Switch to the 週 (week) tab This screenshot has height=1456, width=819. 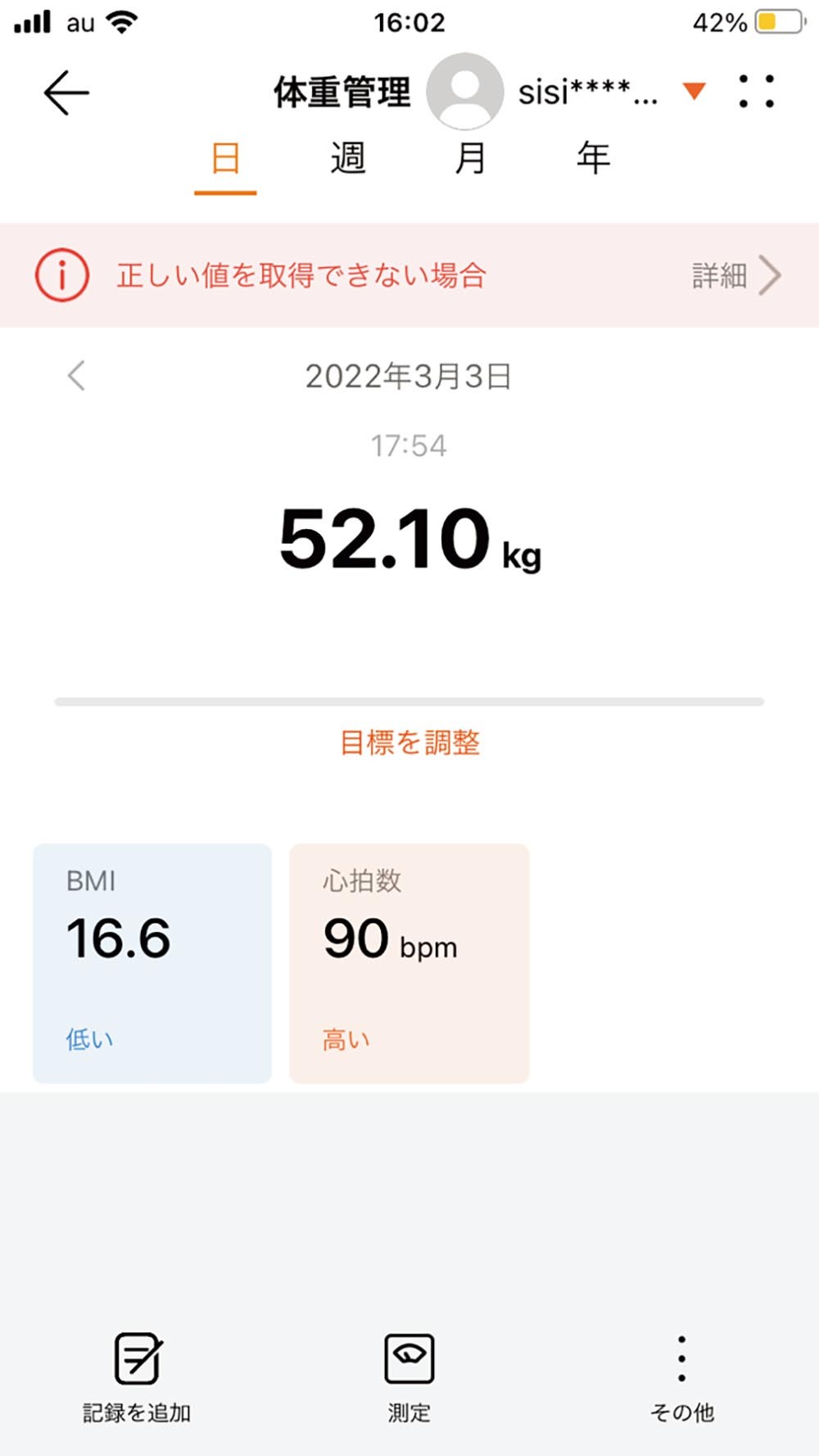pyautogui.click(x=347, y=158)
